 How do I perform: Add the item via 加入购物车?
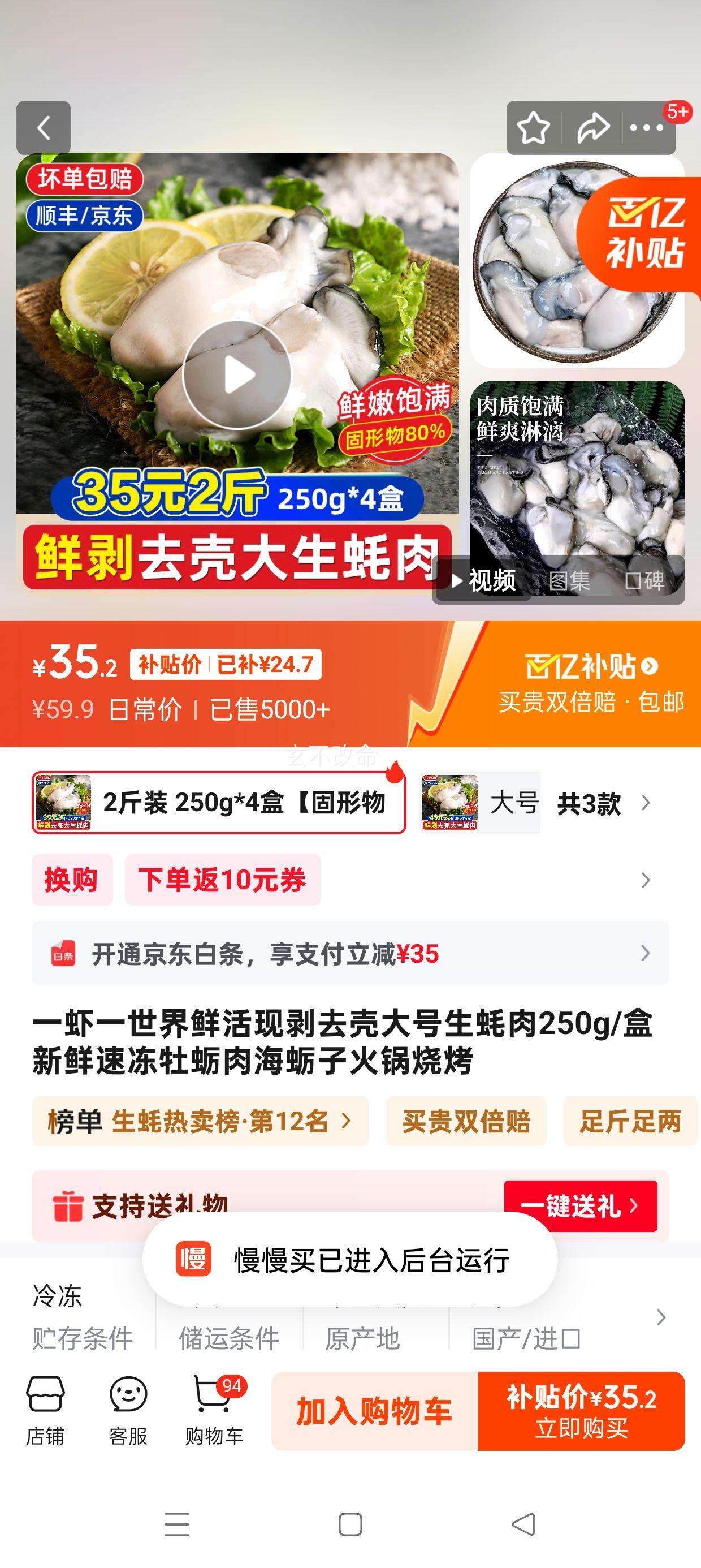tap(374, 1411)
